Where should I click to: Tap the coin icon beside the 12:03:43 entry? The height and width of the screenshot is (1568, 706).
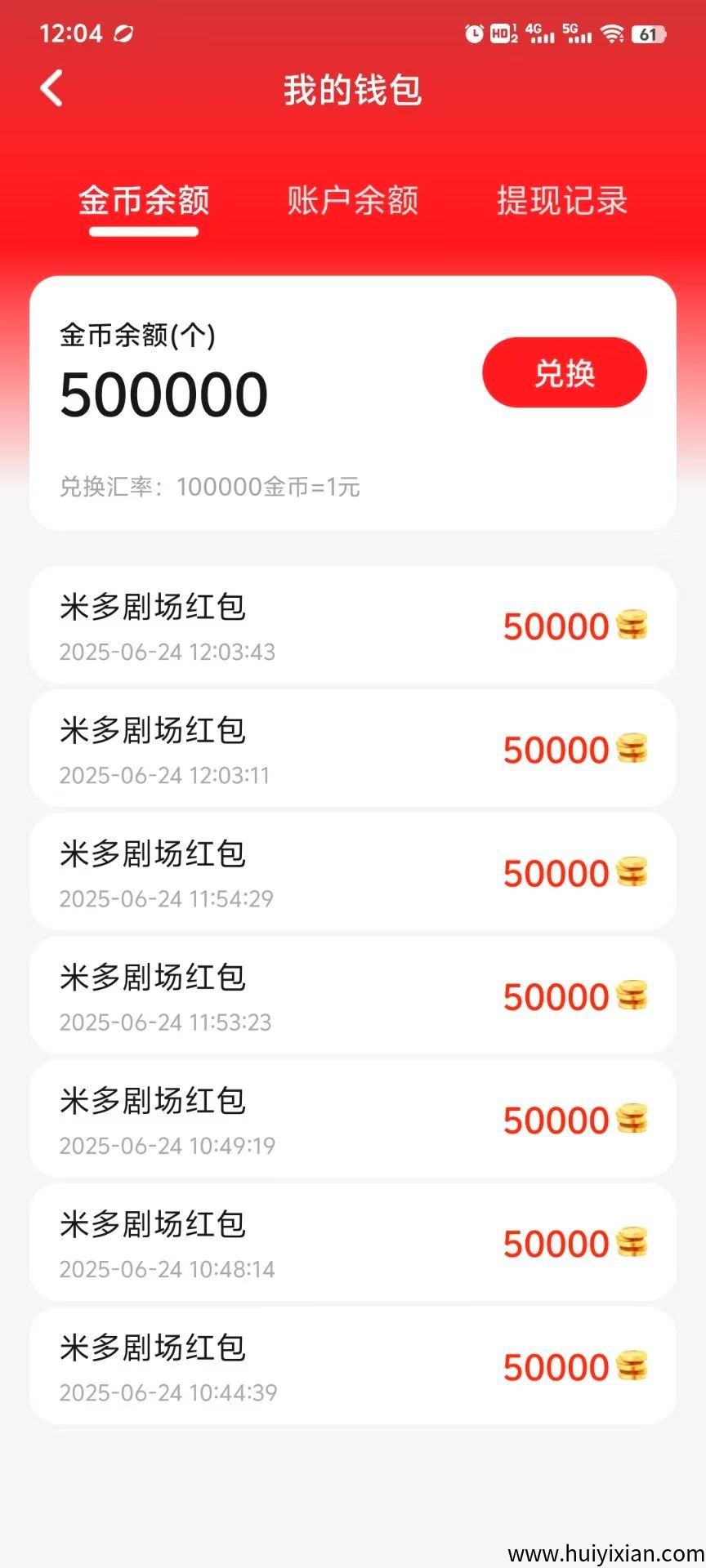click(630, 625)
